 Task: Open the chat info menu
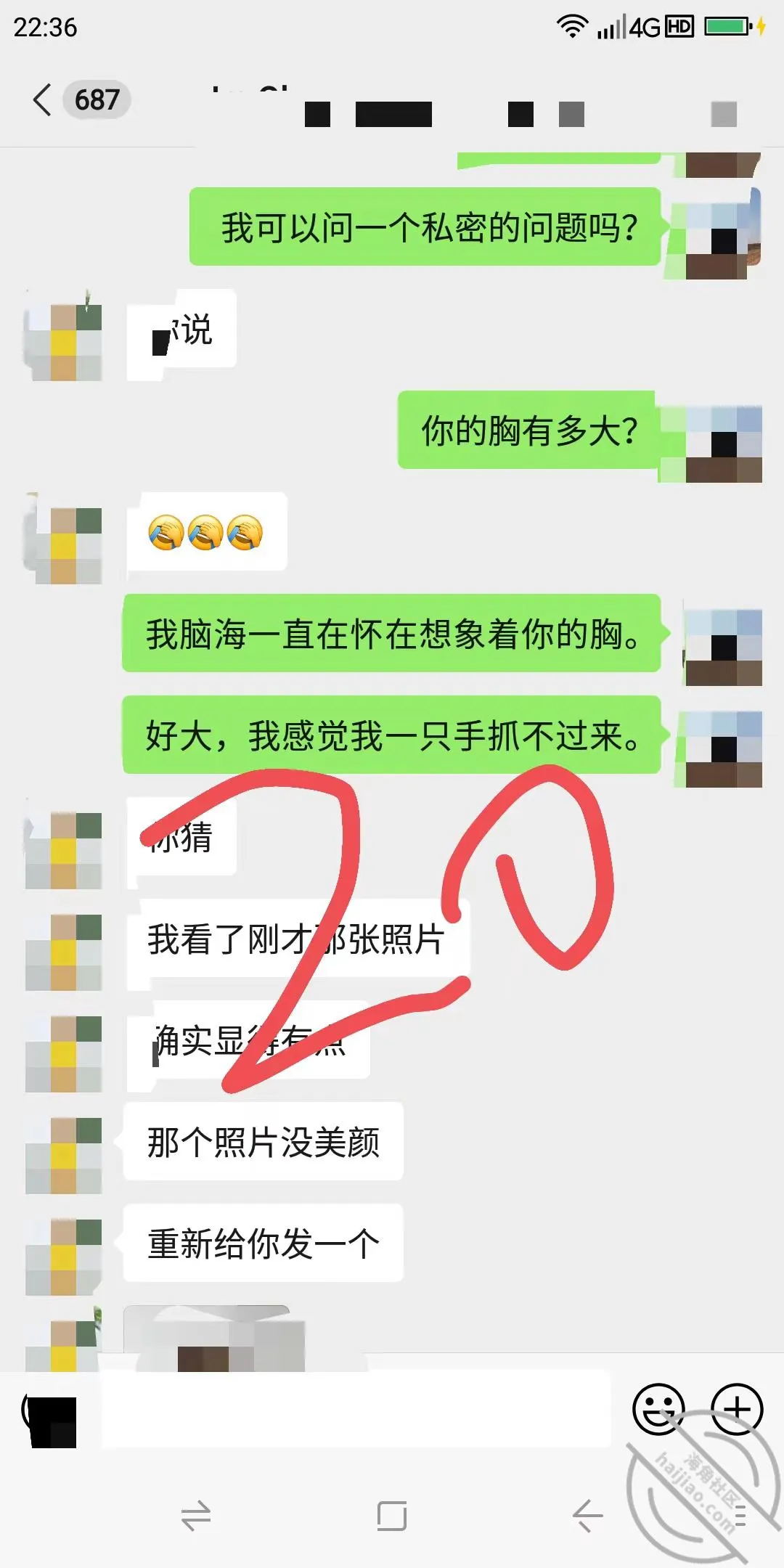pos(724,114)
